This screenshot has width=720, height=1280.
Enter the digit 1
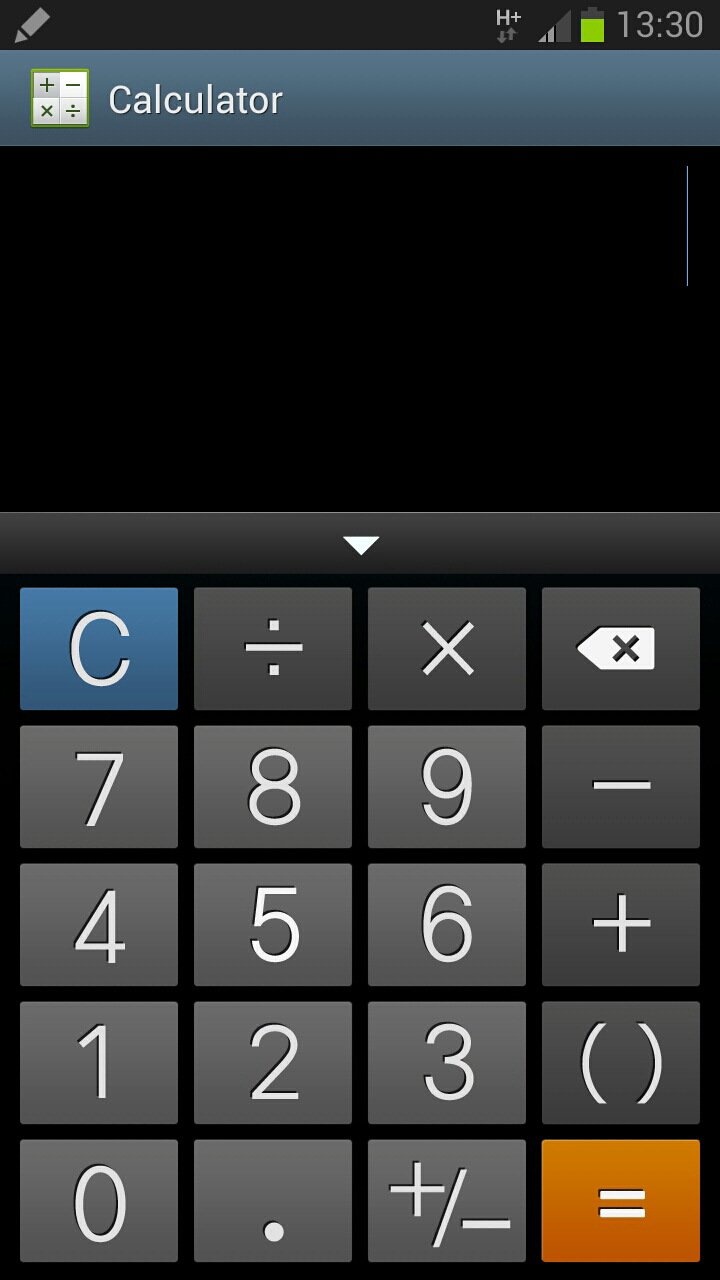[x=99, y=1063]
